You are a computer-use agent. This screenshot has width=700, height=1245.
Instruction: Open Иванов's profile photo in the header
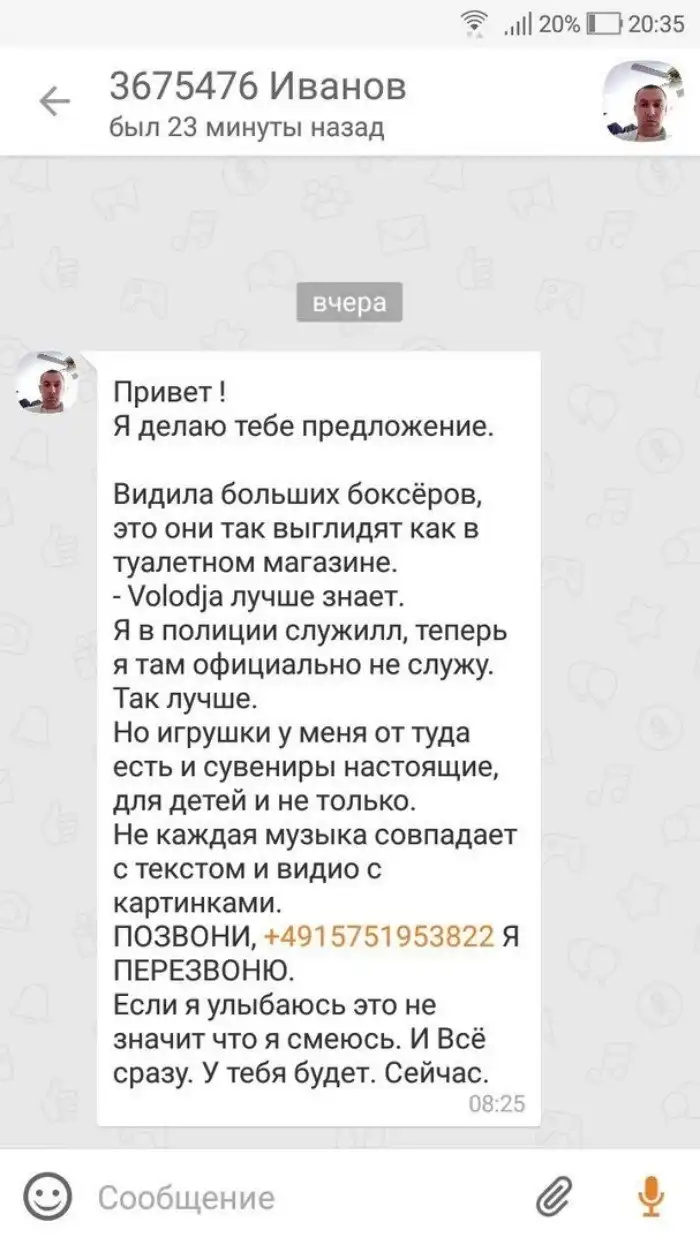(642, 101)
